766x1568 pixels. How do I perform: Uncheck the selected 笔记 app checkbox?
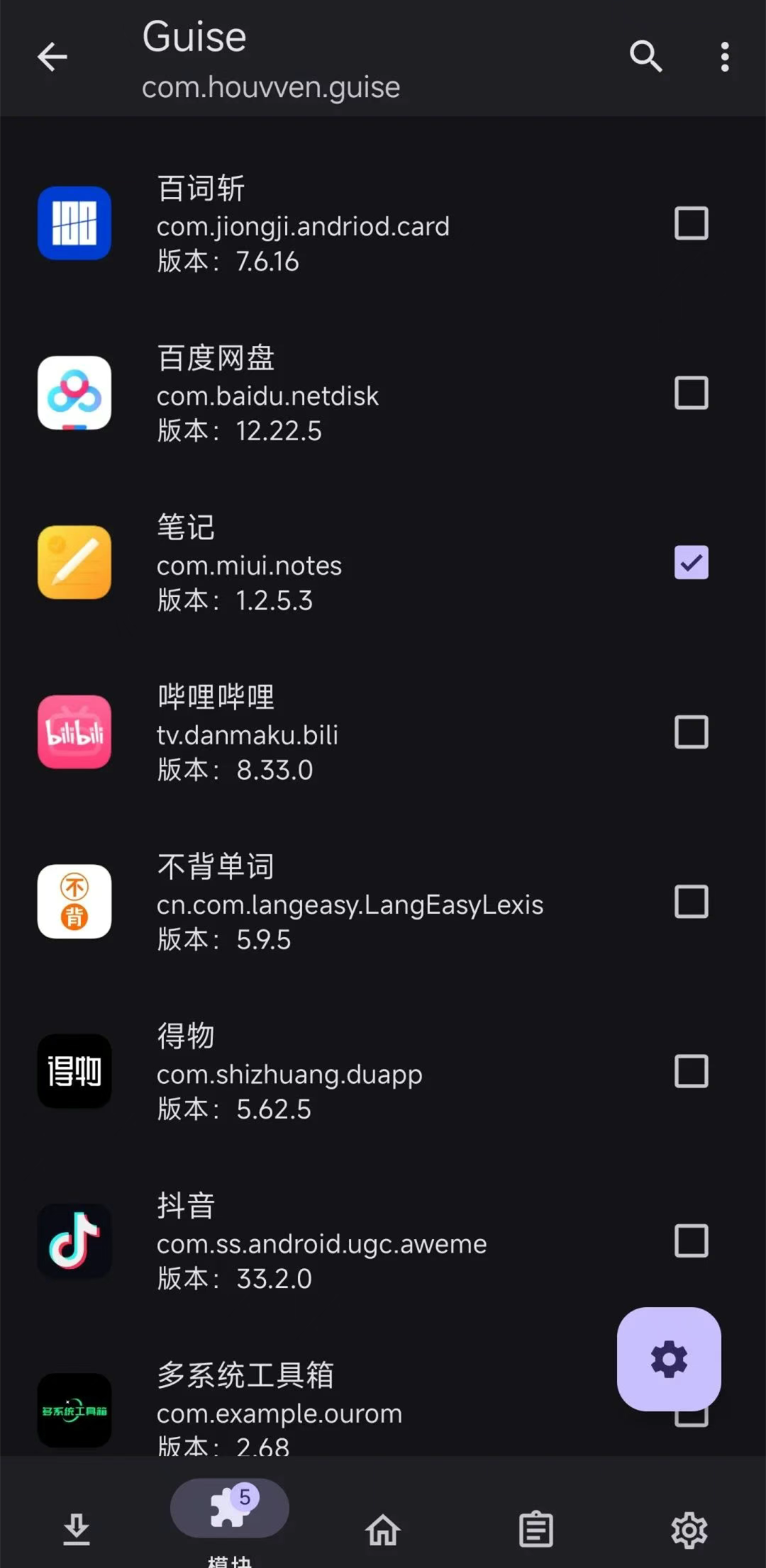690,562
